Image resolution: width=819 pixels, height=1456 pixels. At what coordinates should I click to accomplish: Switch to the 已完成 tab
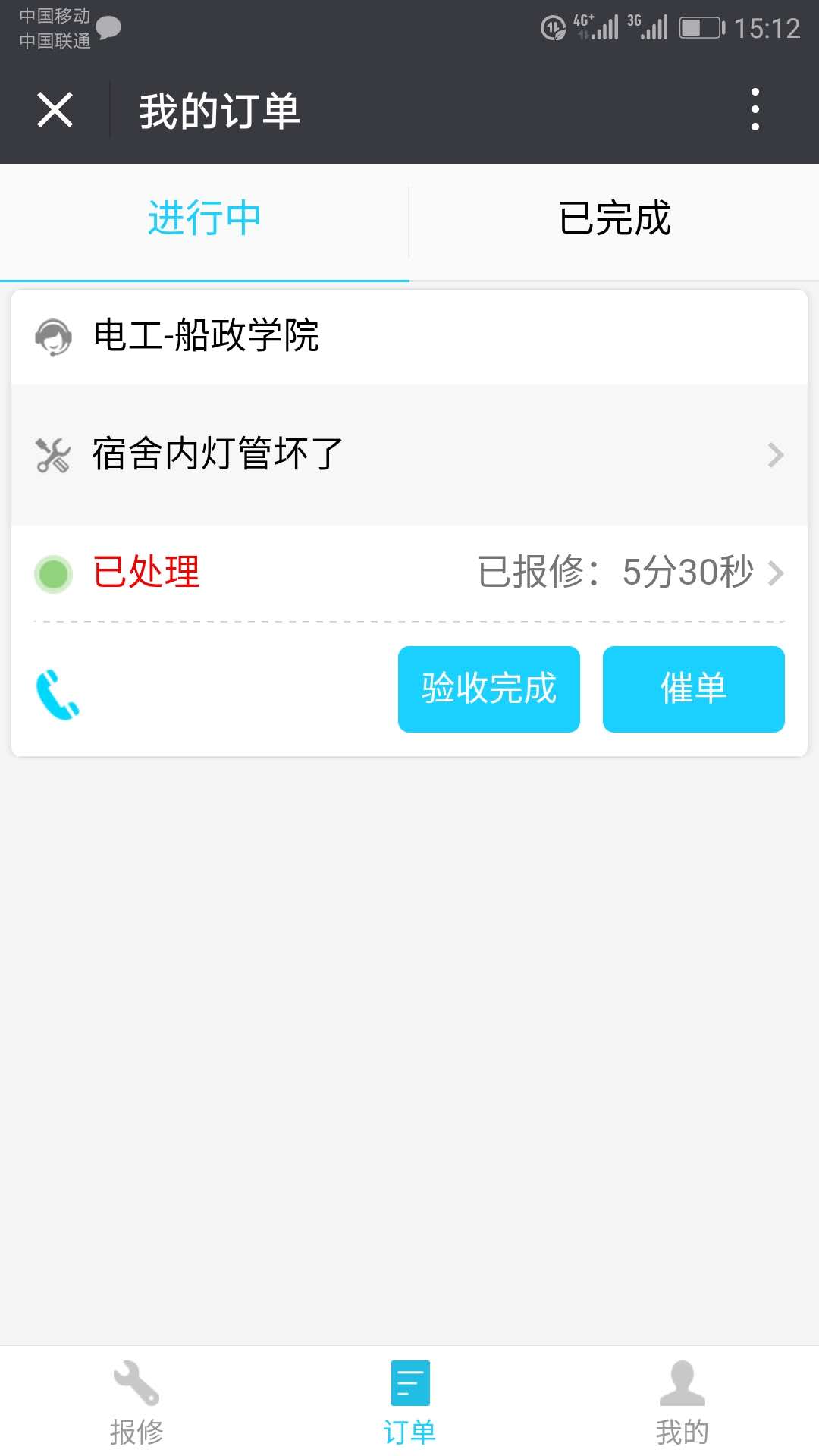[614, 218]
